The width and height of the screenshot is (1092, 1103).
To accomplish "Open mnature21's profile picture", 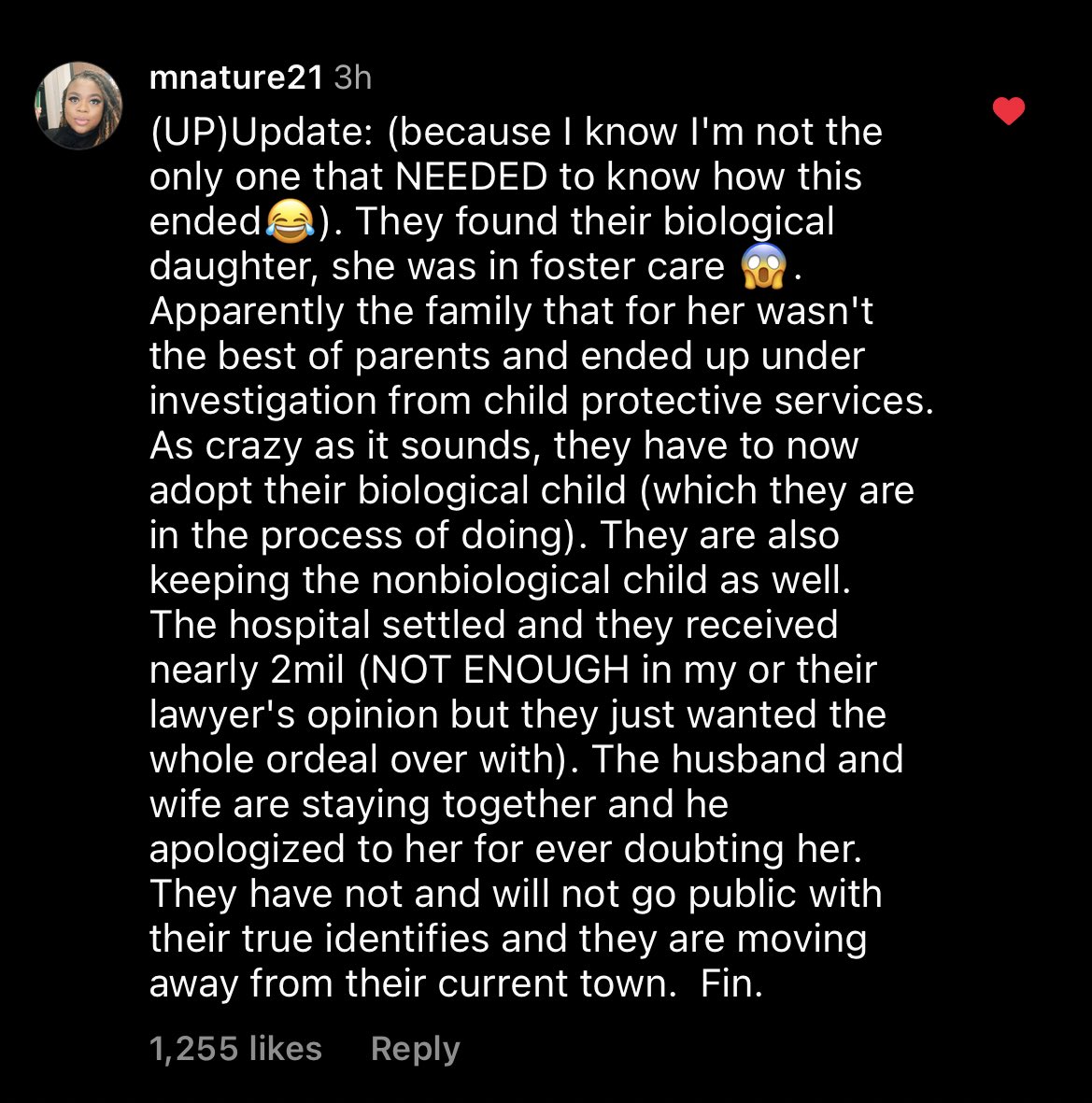I will click(78, 106).
